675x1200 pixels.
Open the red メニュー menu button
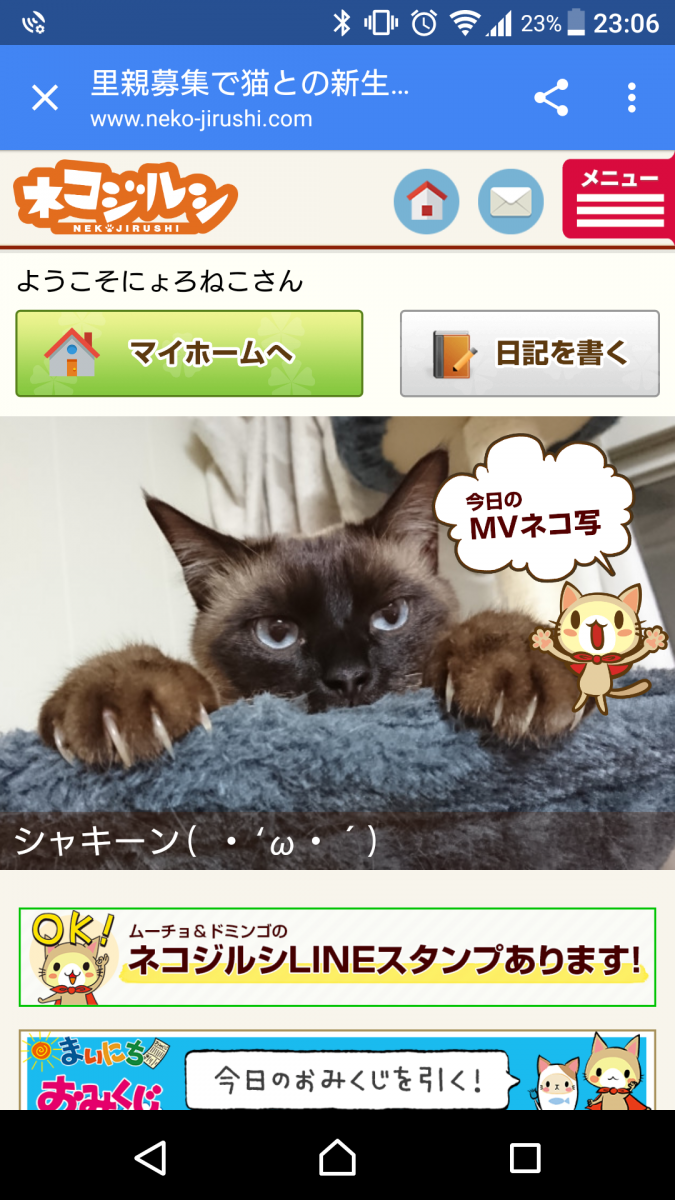point(619,199)
